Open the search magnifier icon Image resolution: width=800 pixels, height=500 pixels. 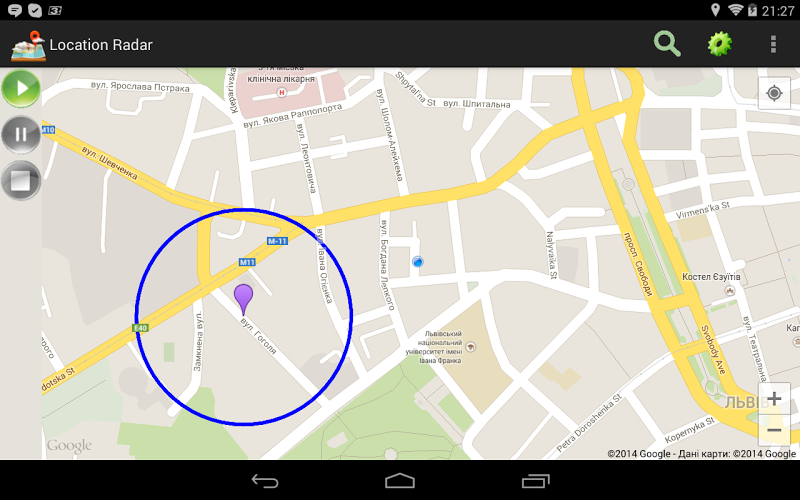click(667, 44)
